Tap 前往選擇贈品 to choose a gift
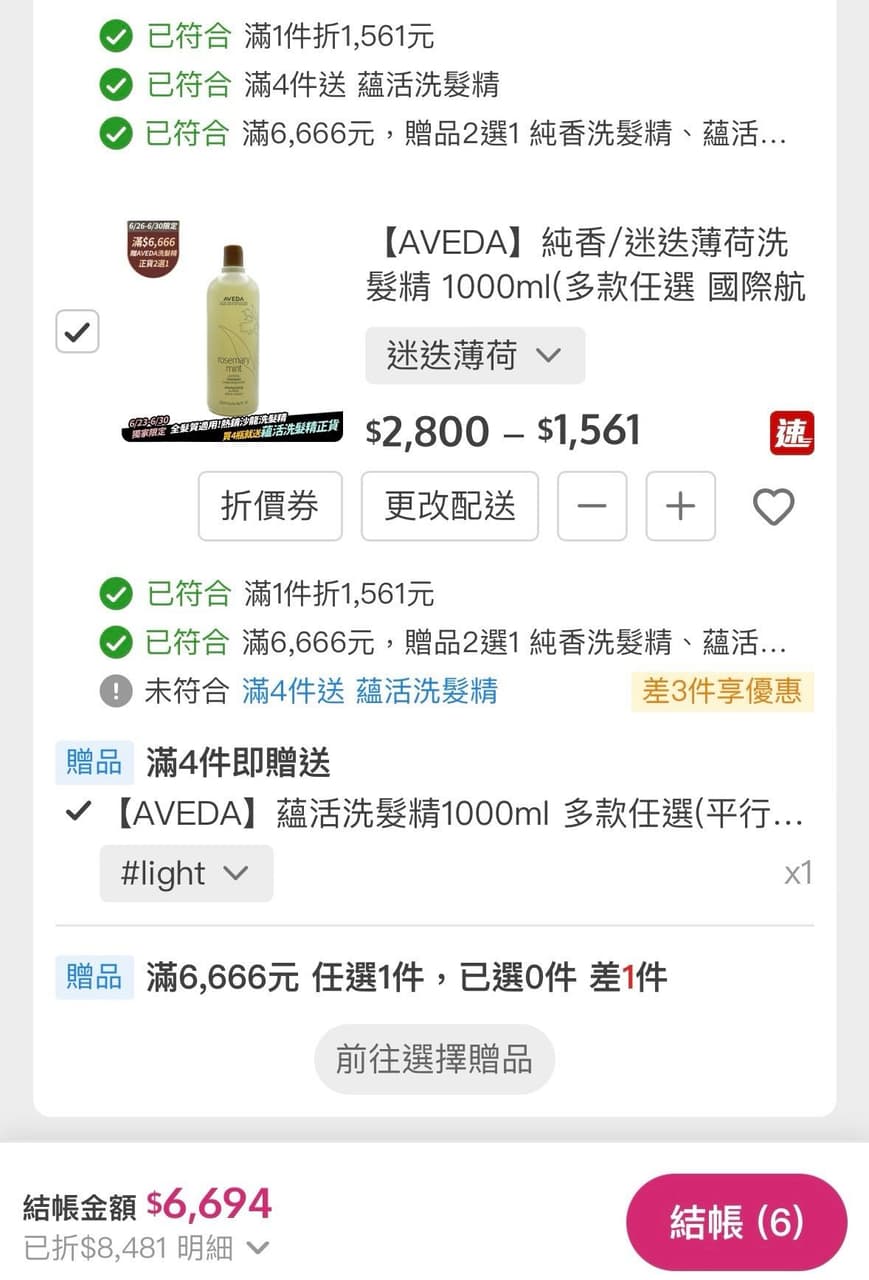Image resolution: width=869 pixels, height=1280 pixels. (434, 1059)
